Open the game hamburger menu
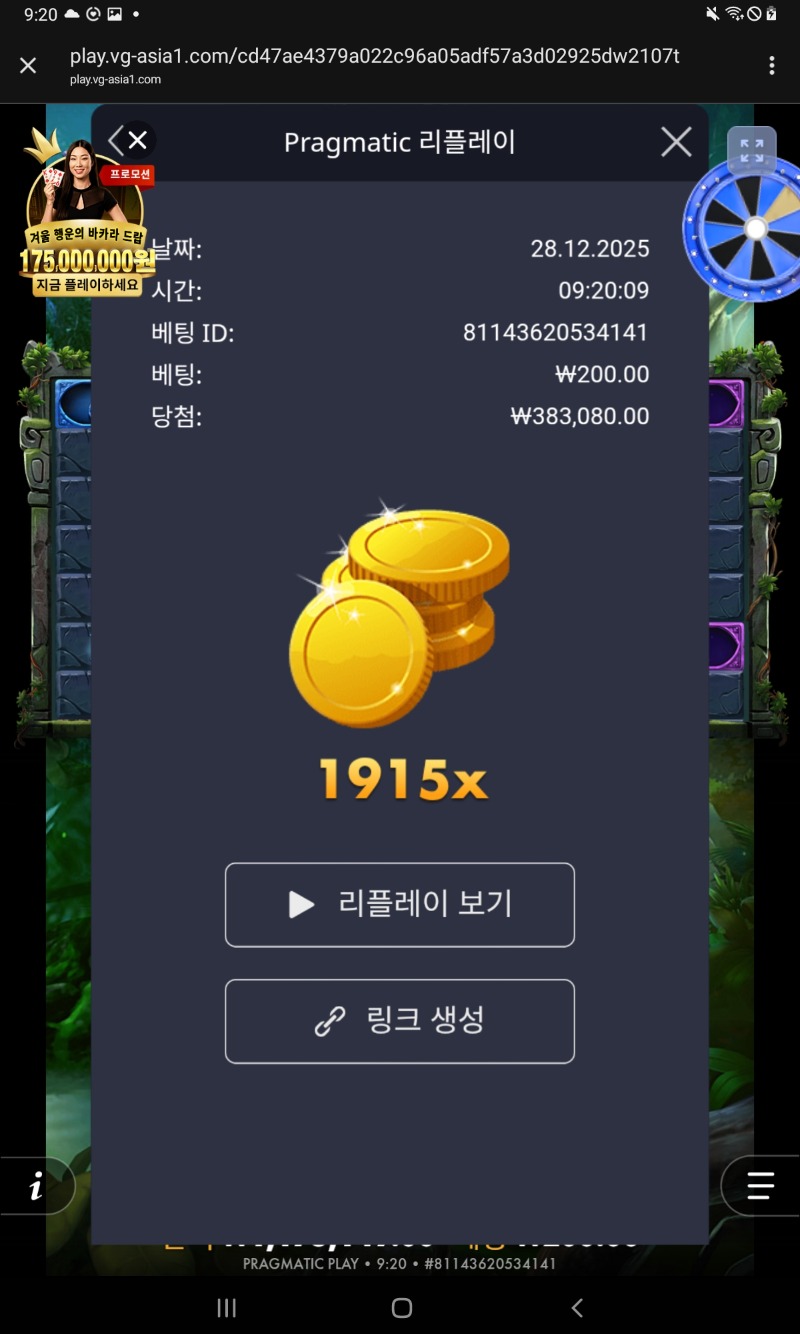Screen dimensions: 800x1334 coord(760,1186)
